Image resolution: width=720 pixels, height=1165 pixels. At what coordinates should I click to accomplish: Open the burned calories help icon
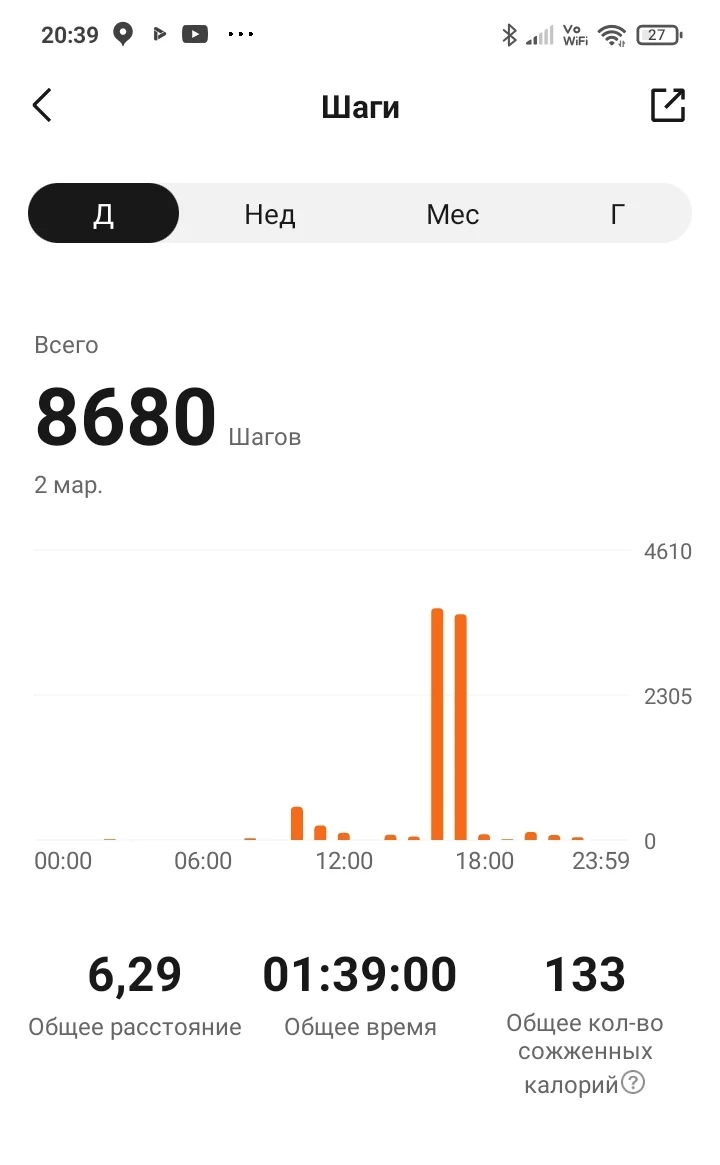[633, 1082]
